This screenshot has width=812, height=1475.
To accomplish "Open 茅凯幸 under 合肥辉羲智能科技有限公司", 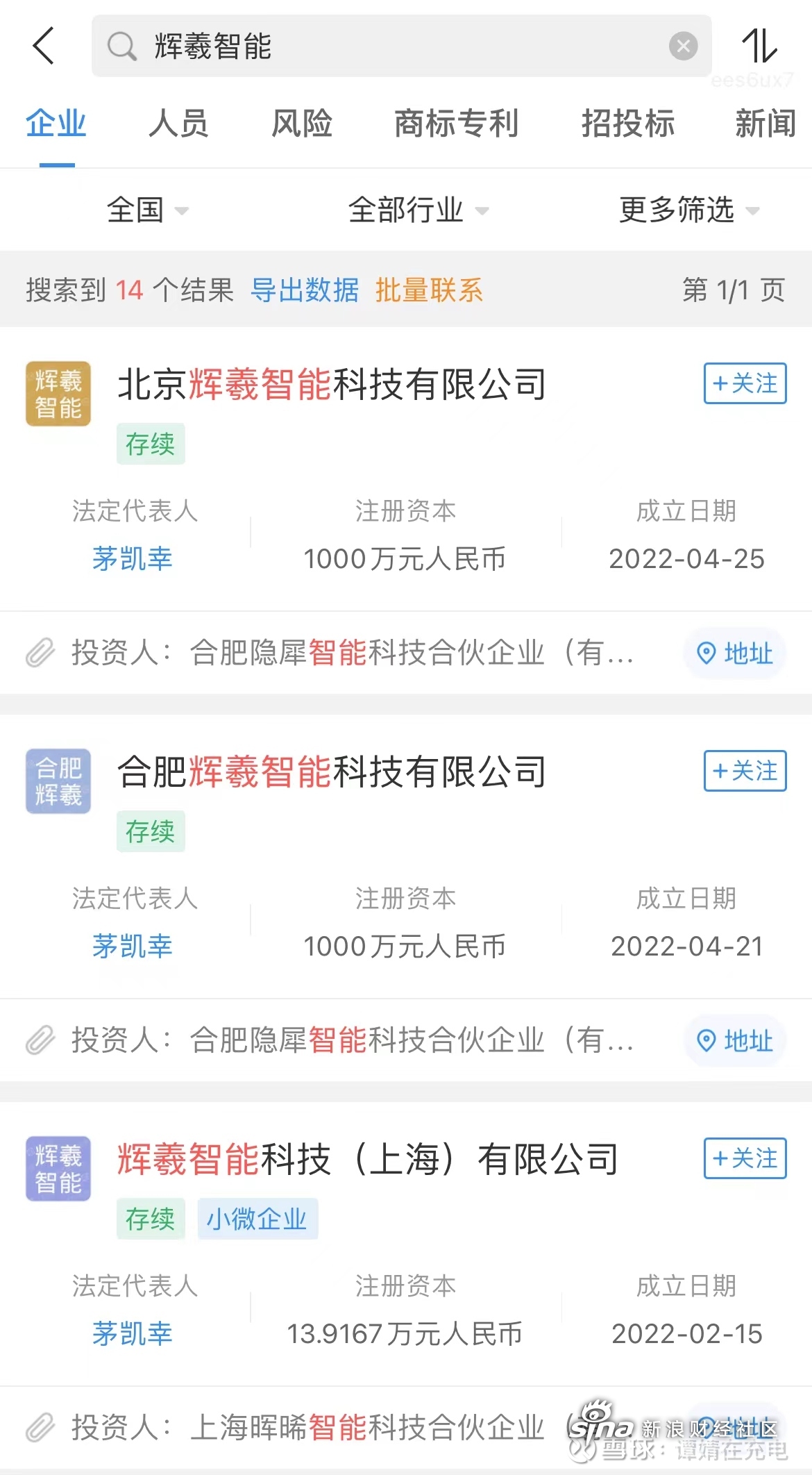I will tap(133, 947).
